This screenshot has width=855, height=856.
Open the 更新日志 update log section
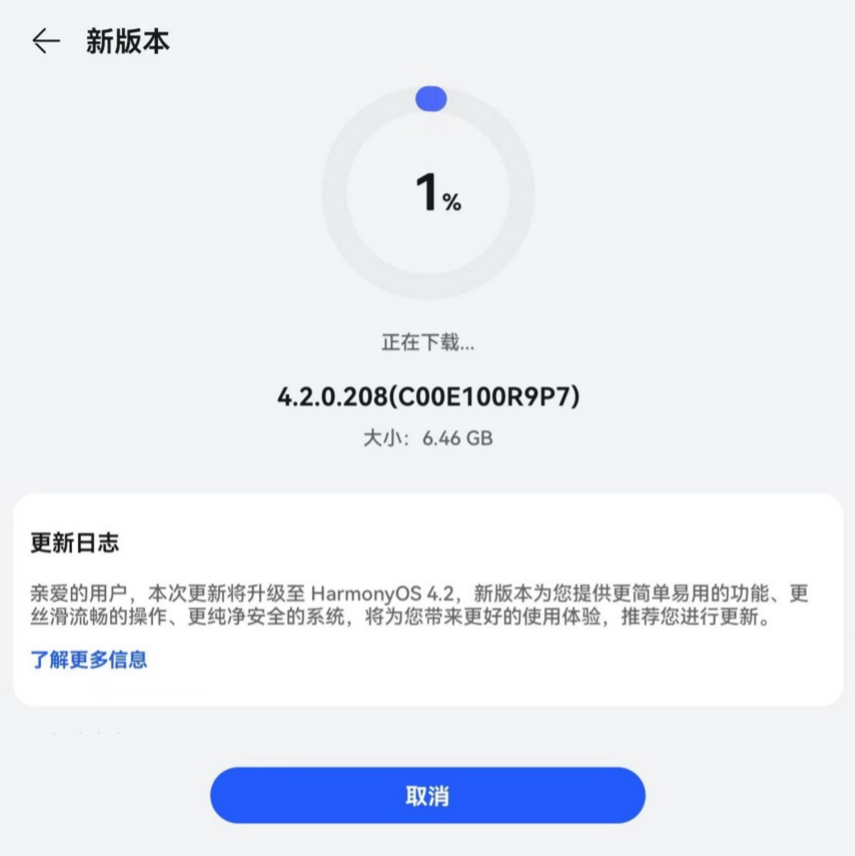point(427,600)
